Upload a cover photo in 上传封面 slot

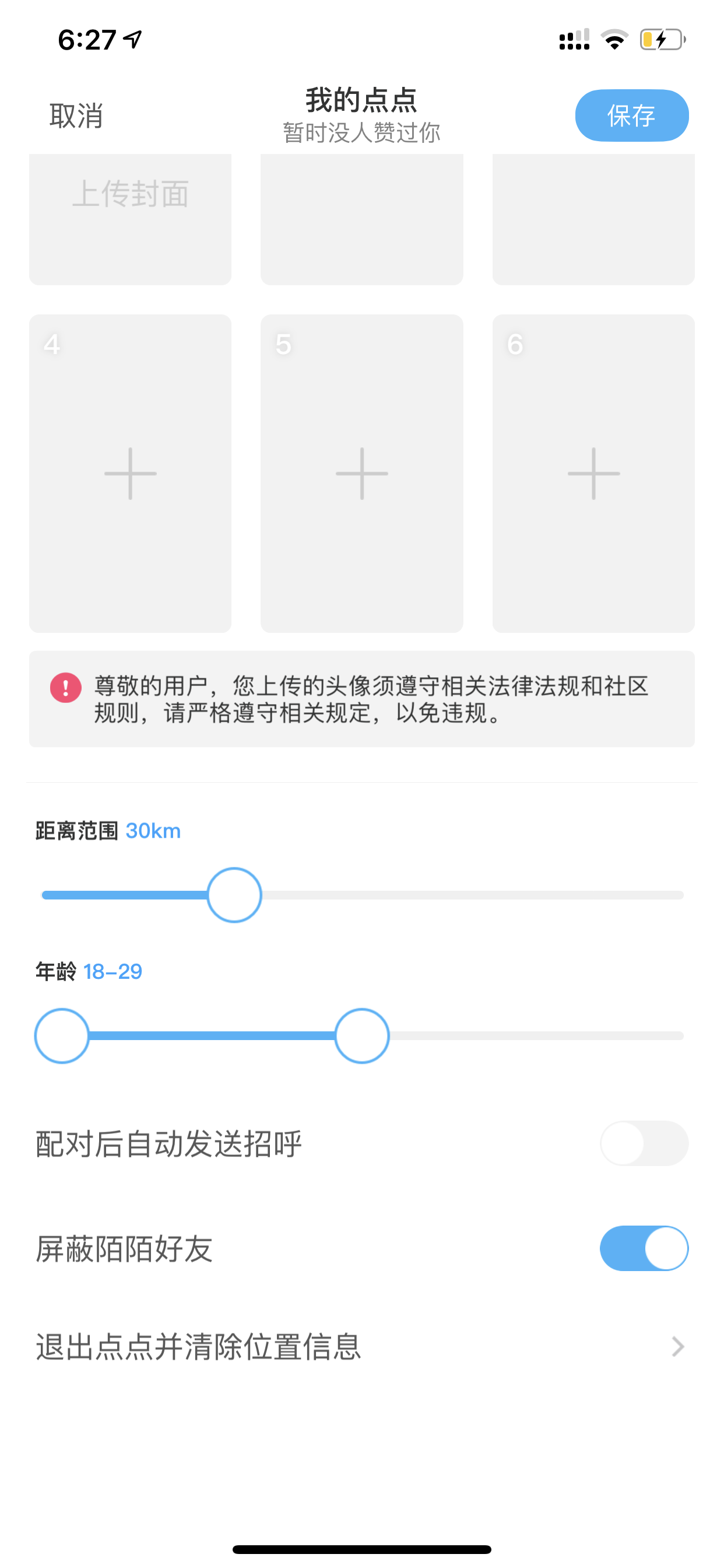[130, 219]
